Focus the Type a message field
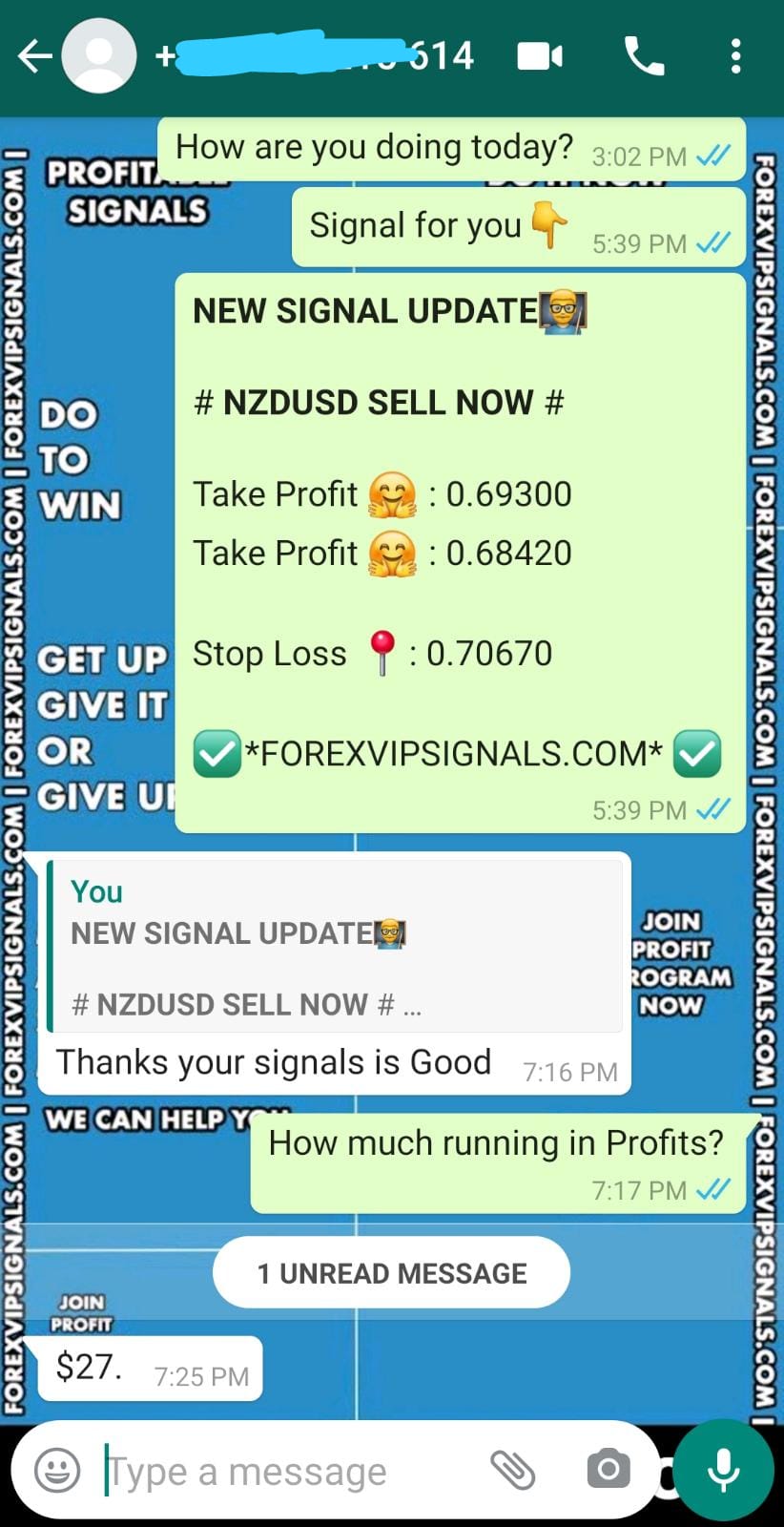Screen dimensions: 784x1527 point(286,1471)
